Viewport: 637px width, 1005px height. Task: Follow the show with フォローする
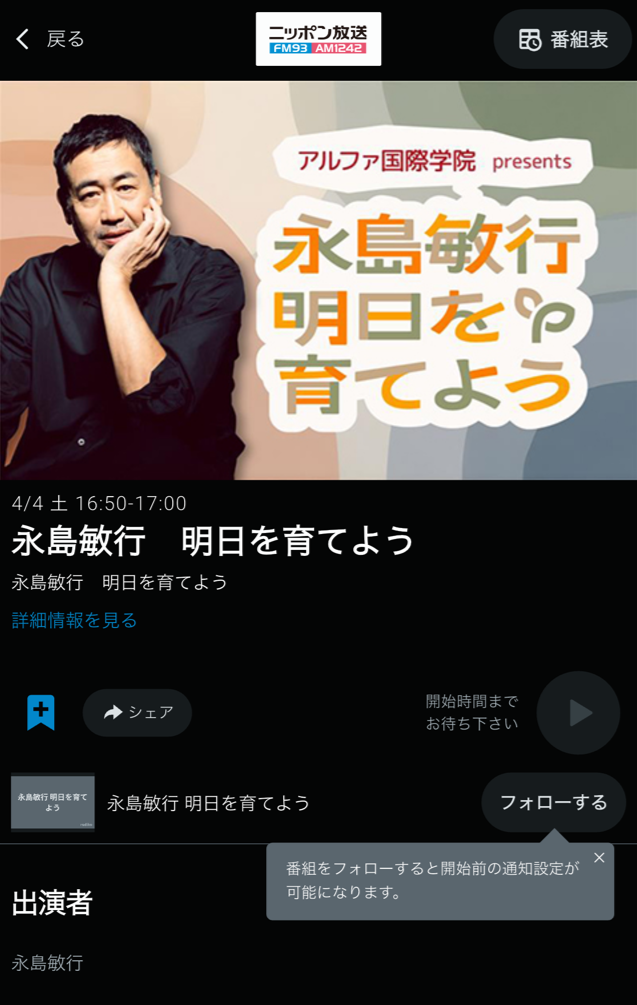pos(553,802)
